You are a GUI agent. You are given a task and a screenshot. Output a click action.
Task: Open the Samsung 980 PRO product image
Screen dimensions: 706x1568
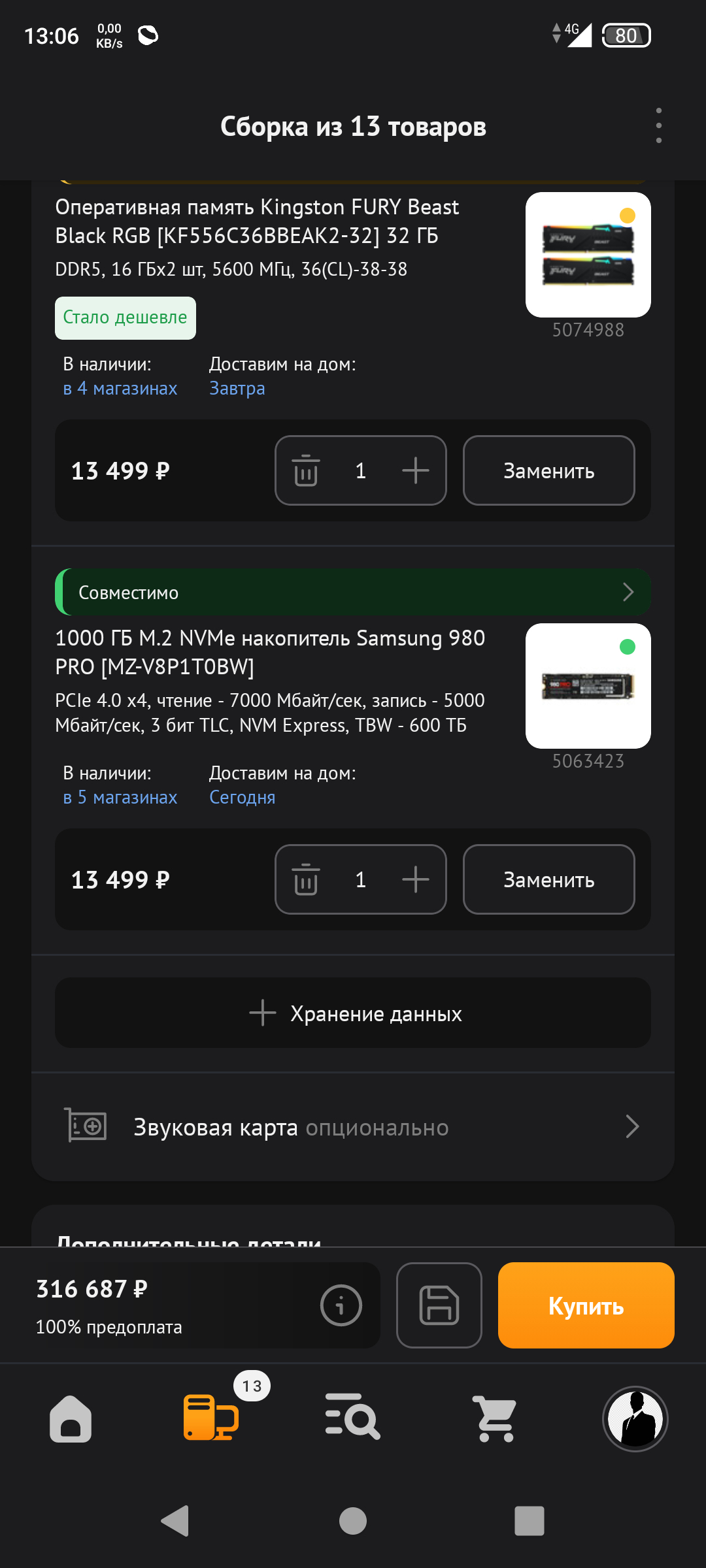[x=588, y=686]
